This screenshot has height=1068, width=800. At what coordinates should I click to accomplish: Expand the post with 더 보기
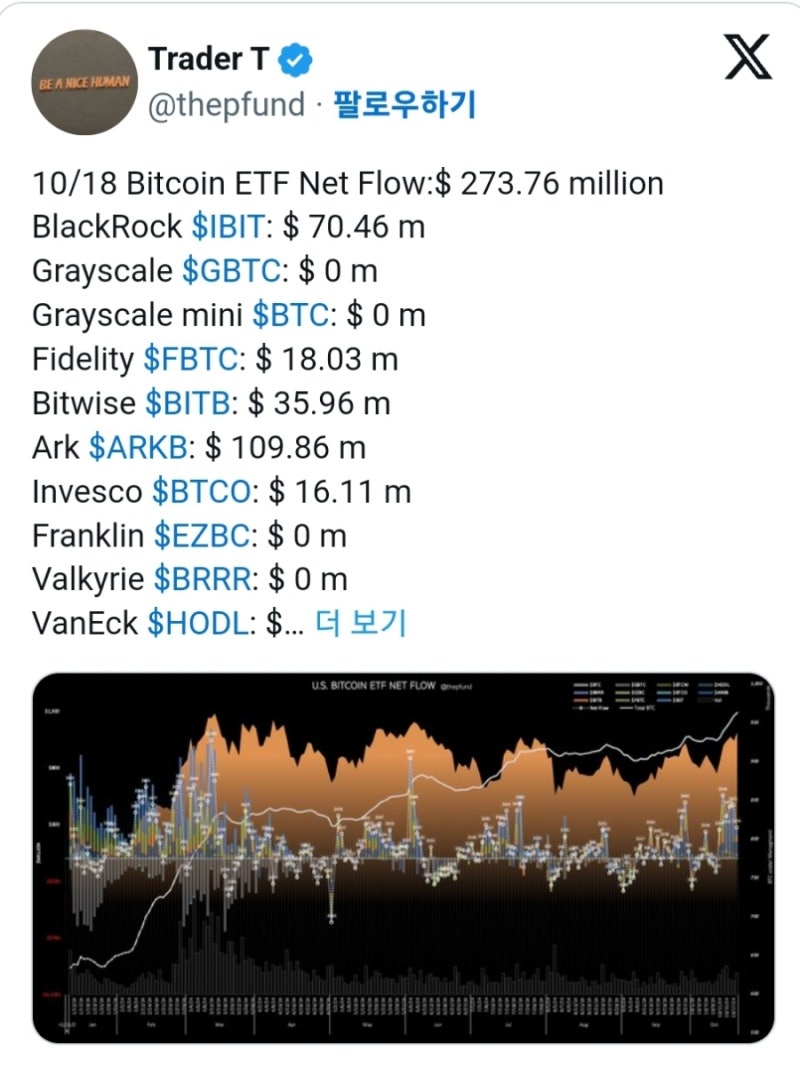[360, 623]
